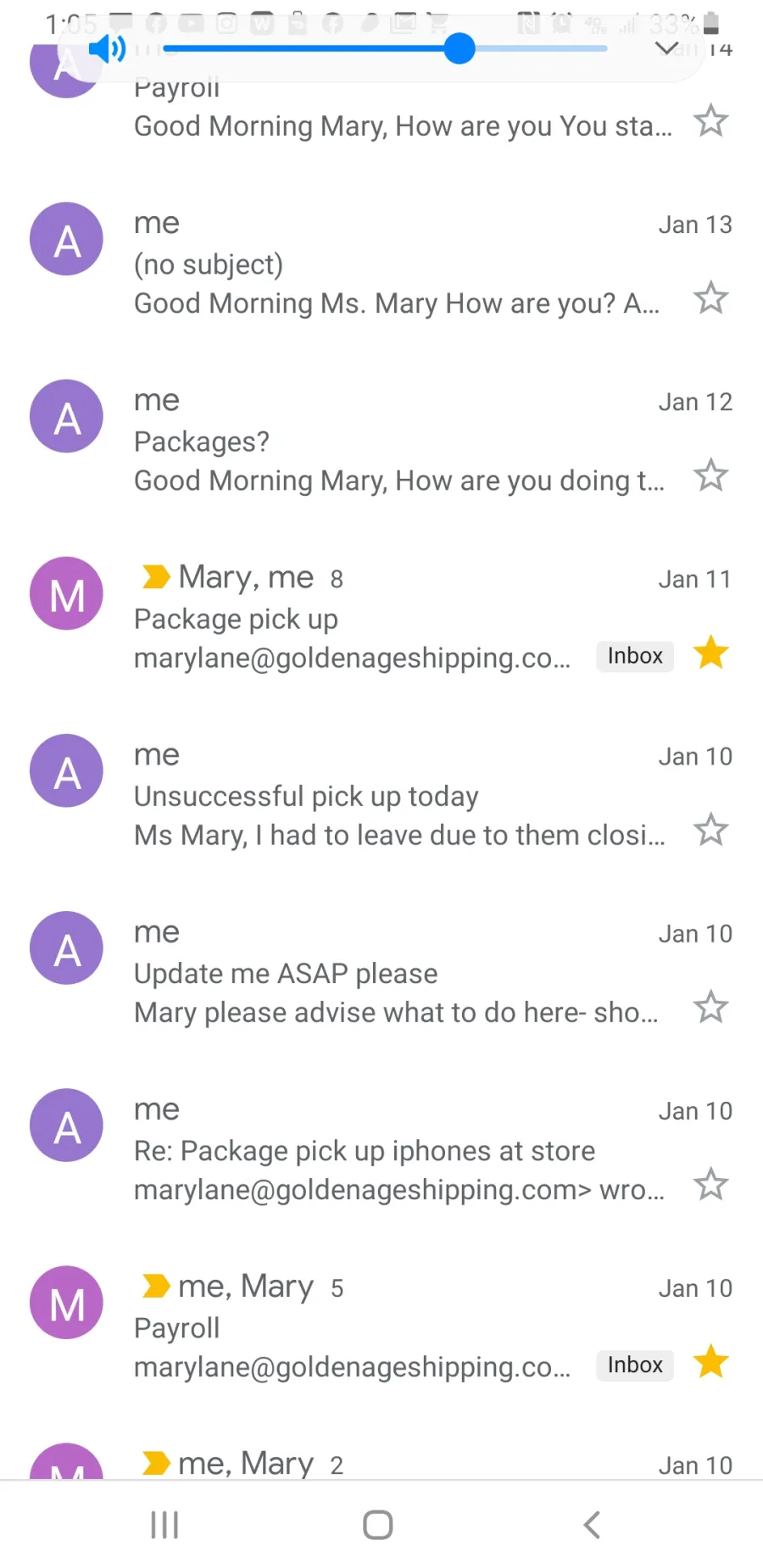The height and width of the screenshot is (1568, 763).
Task: Star the Packages? email
Action: 710,475
